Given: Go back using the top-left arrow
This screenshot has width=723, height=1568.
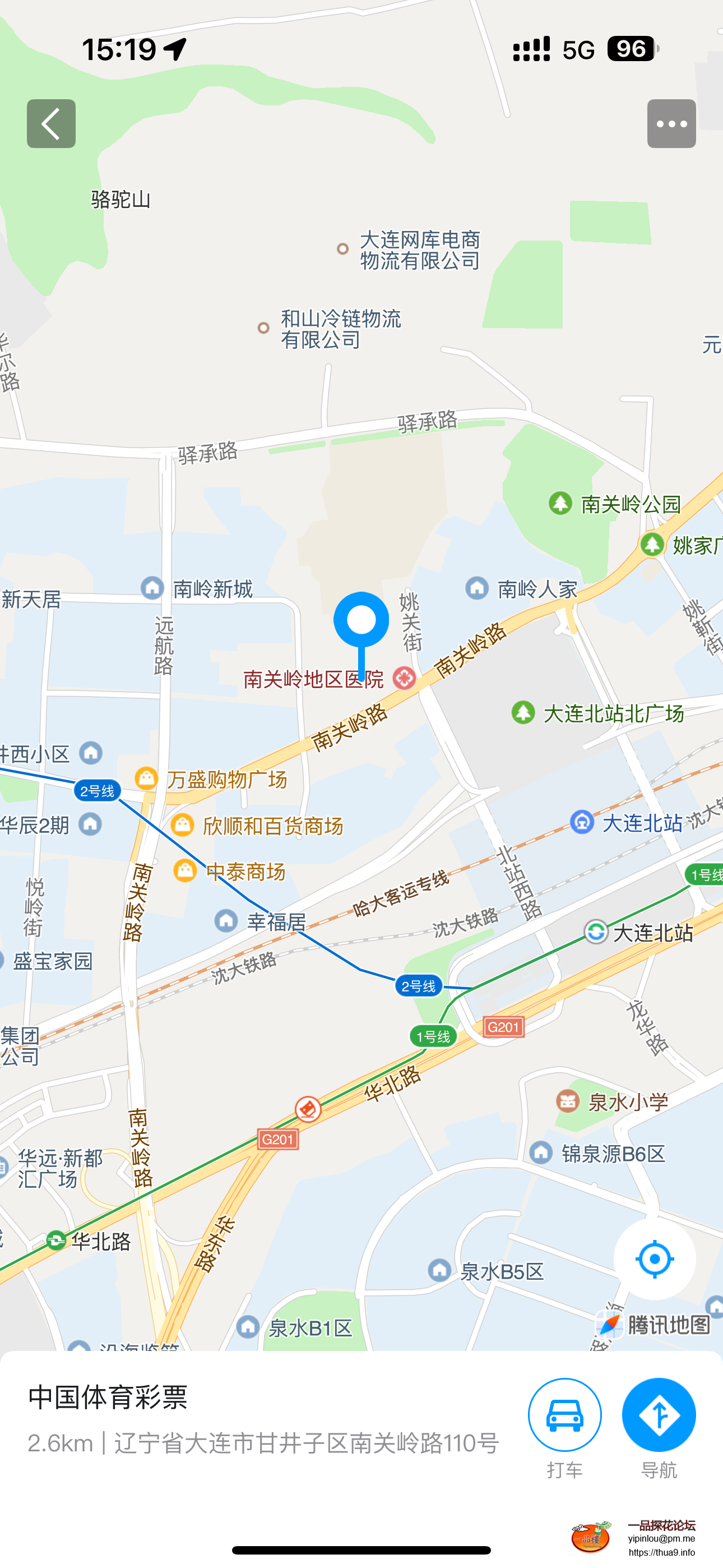Looking at the screenshot, I should pos(51,123).
